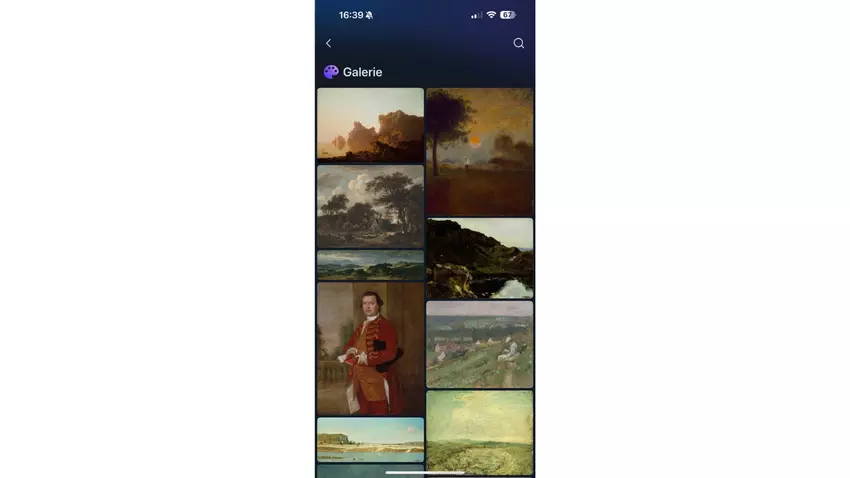Image resolution: width=850 pixels, height=478 pixels.
Task: View the portrait of man in red coat
Action: [x=370, y=348]
